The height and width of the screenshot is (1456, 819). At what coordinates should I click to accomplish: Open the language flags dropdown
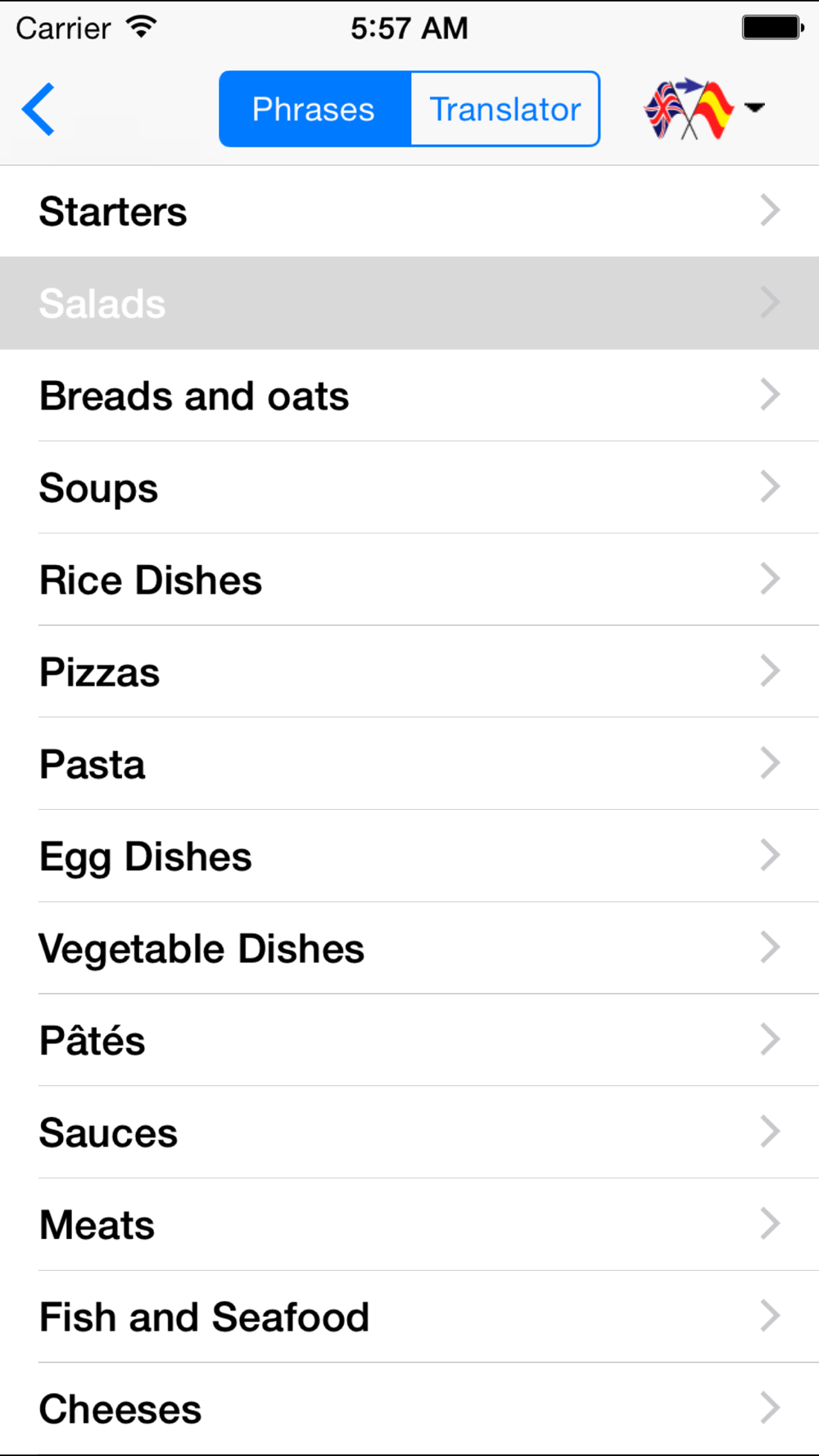coord(704,109)
